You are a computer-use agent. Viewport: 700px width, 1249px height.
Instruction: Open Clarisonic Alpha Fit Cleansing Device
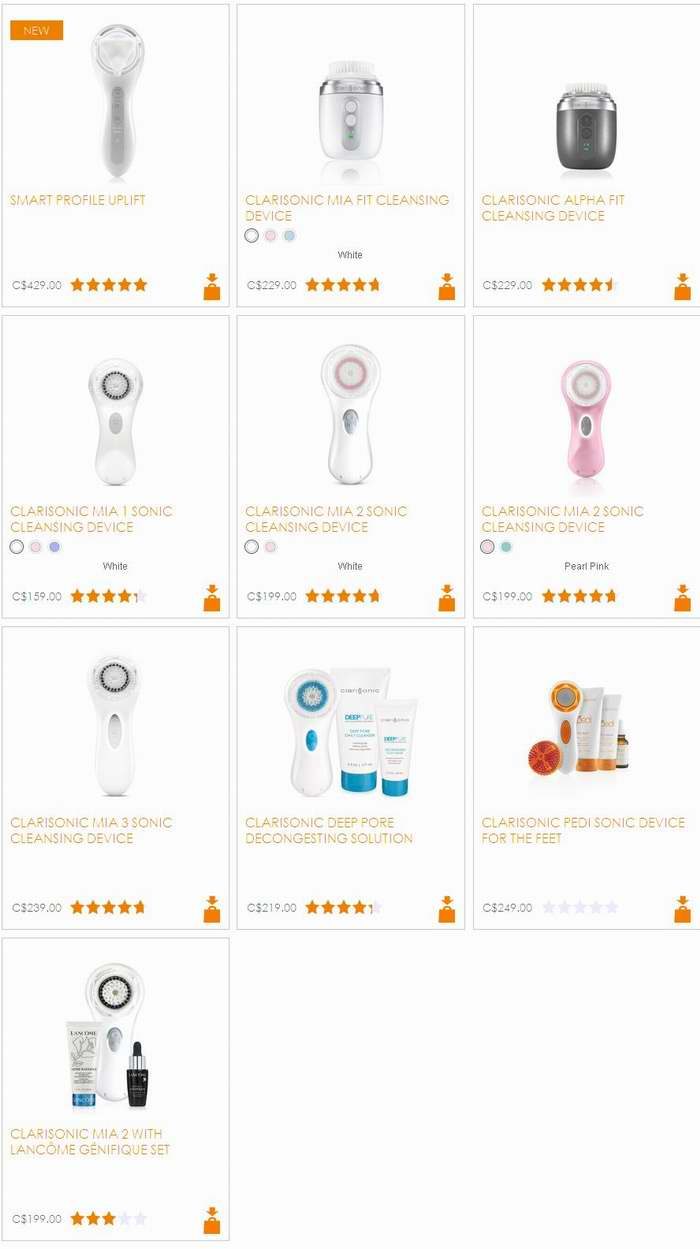553,207
